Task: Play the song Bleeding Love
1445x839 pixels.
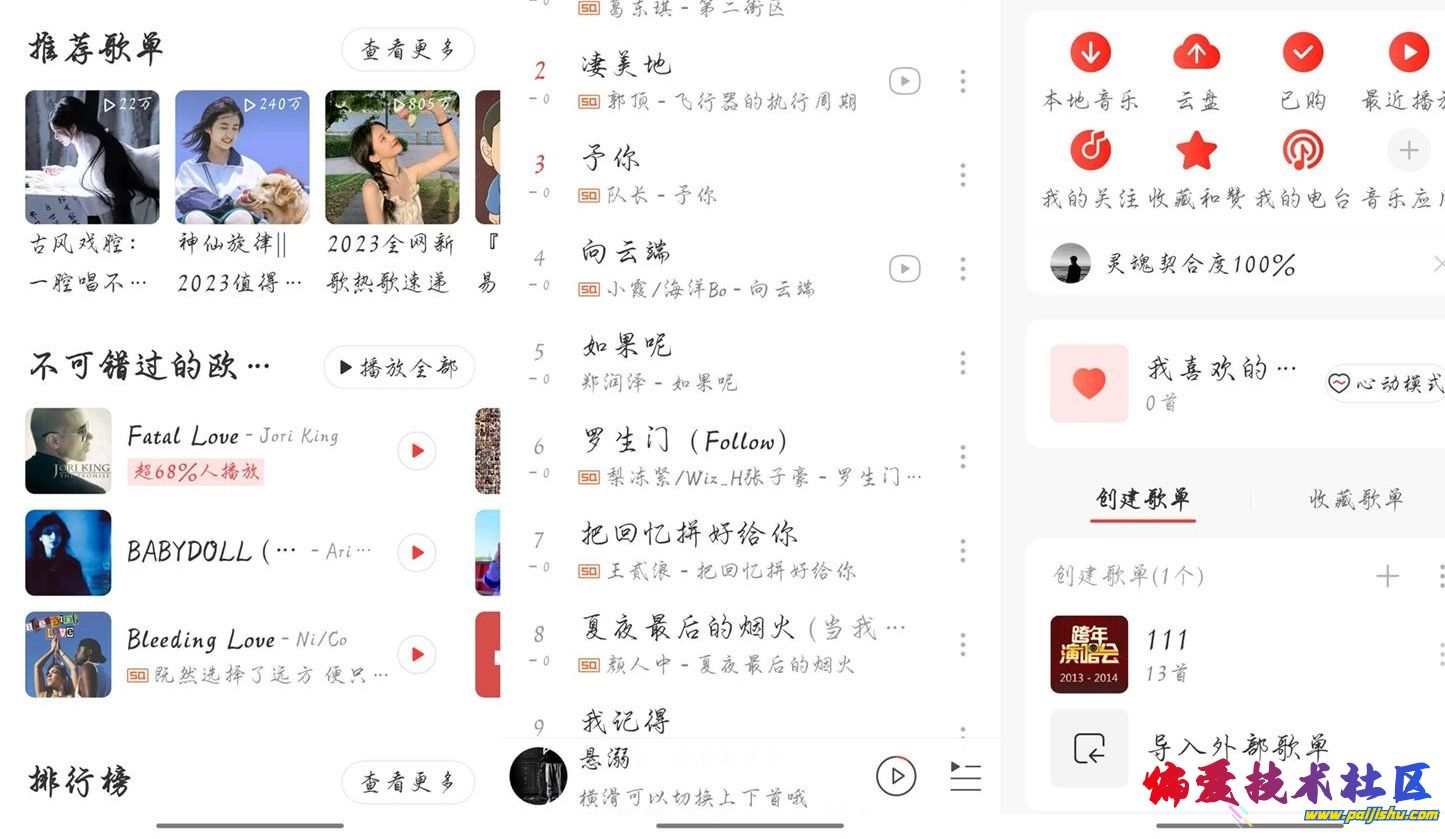Action: tap(417, 655)
